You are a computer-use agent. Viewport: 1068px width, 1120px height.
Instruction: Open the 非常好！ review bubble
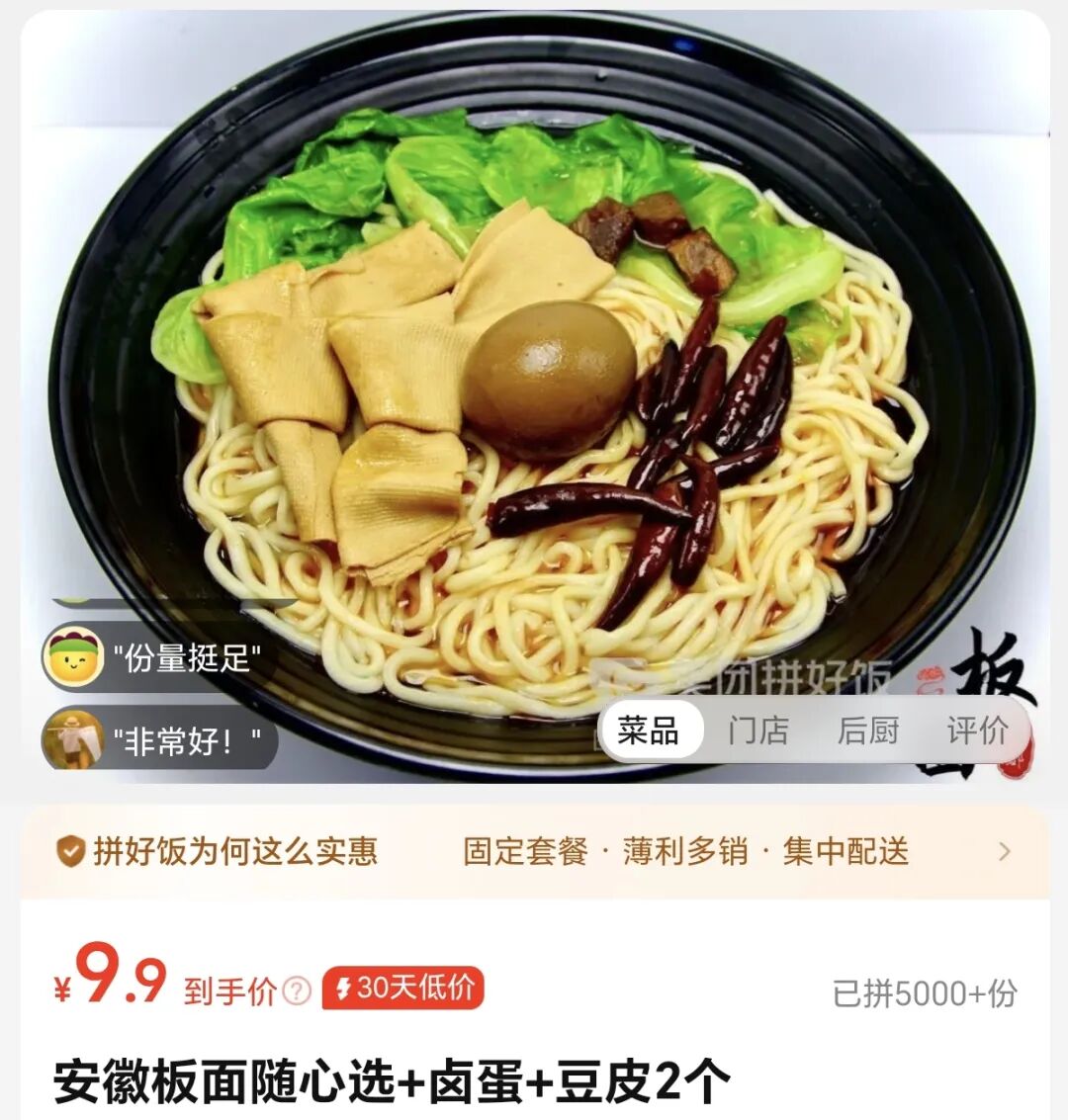tap(160, 740)
